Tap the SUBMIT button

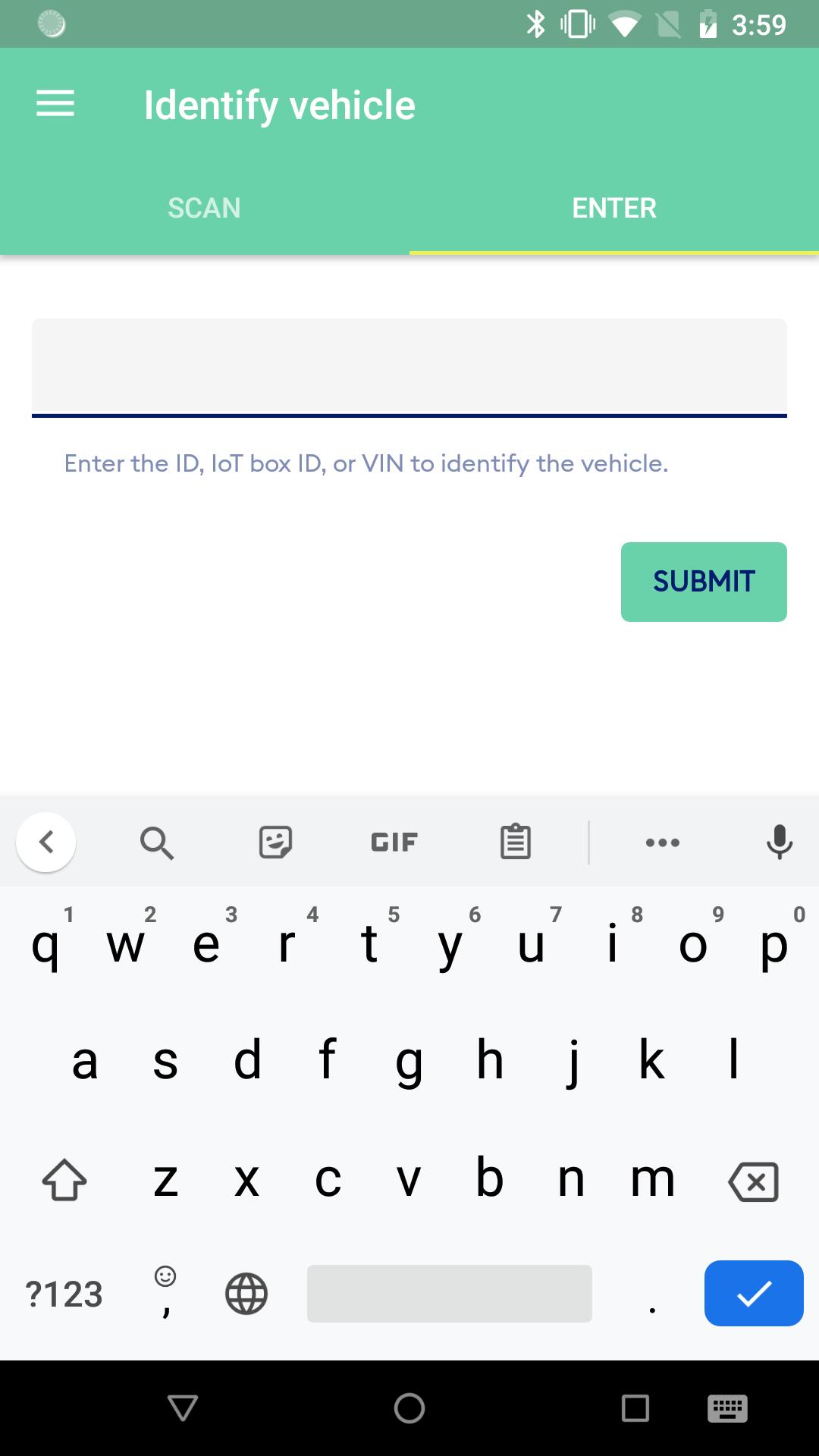pyautogui.click(x=704, y=582)
